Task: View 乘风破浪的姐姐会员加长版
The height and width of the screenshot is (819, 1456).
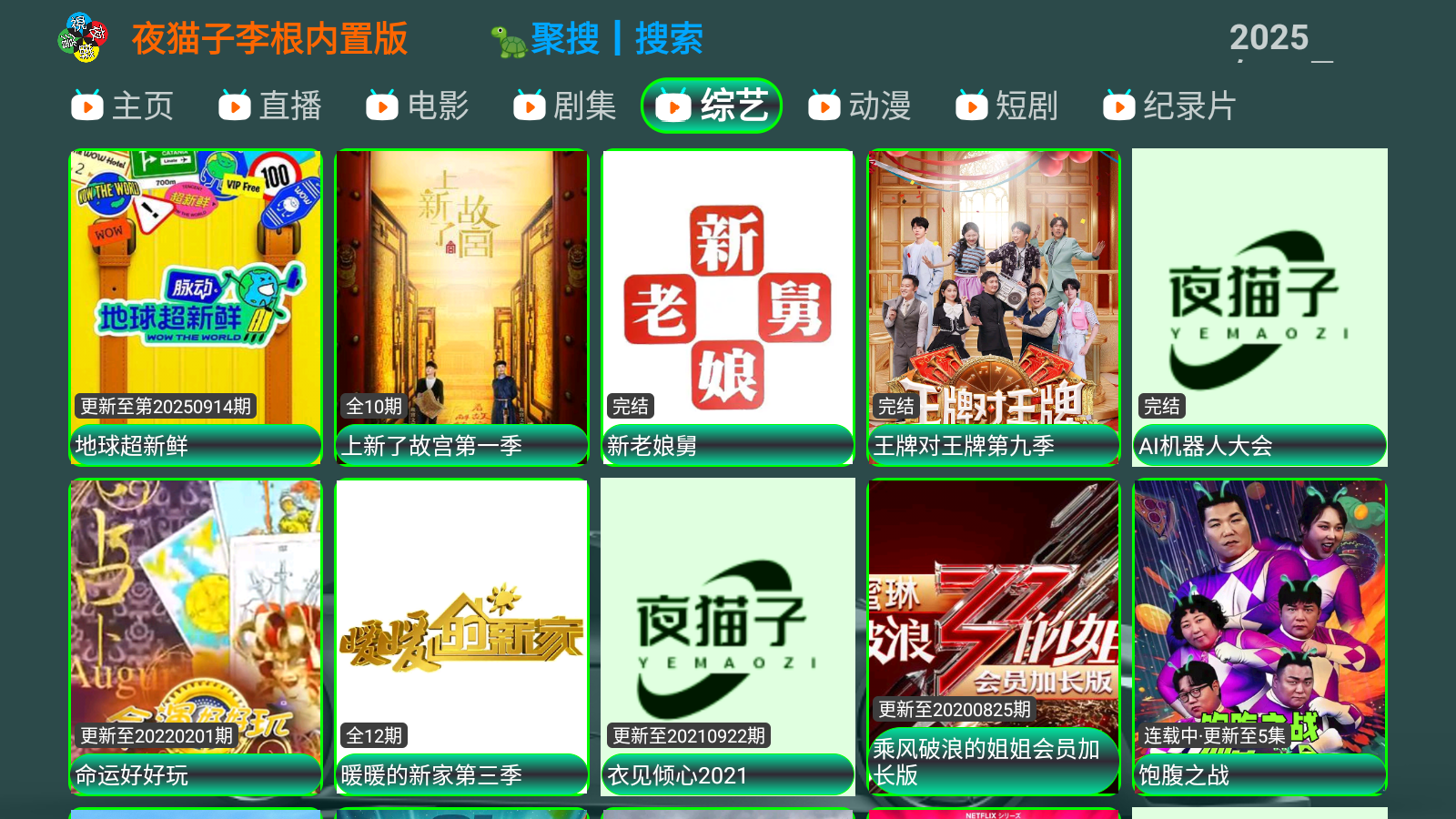Action: (993, 636)
